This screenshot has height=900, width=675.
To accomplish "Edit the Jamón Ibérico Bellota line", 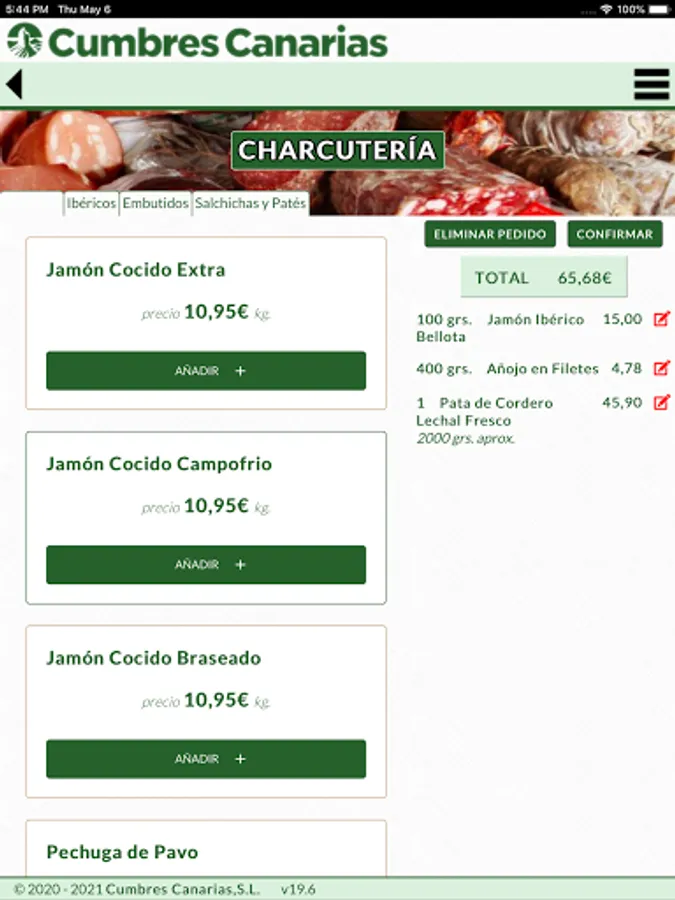I will (x=661, y=319).
